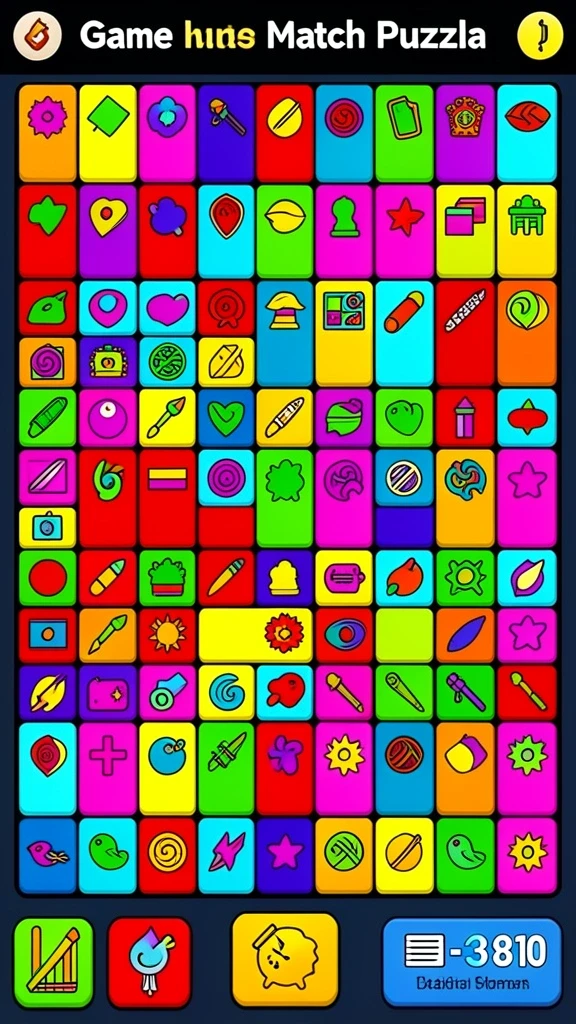
Task: Select the yellow tile with blue ball
Action: pyautogui.click(x=167, y=769)
